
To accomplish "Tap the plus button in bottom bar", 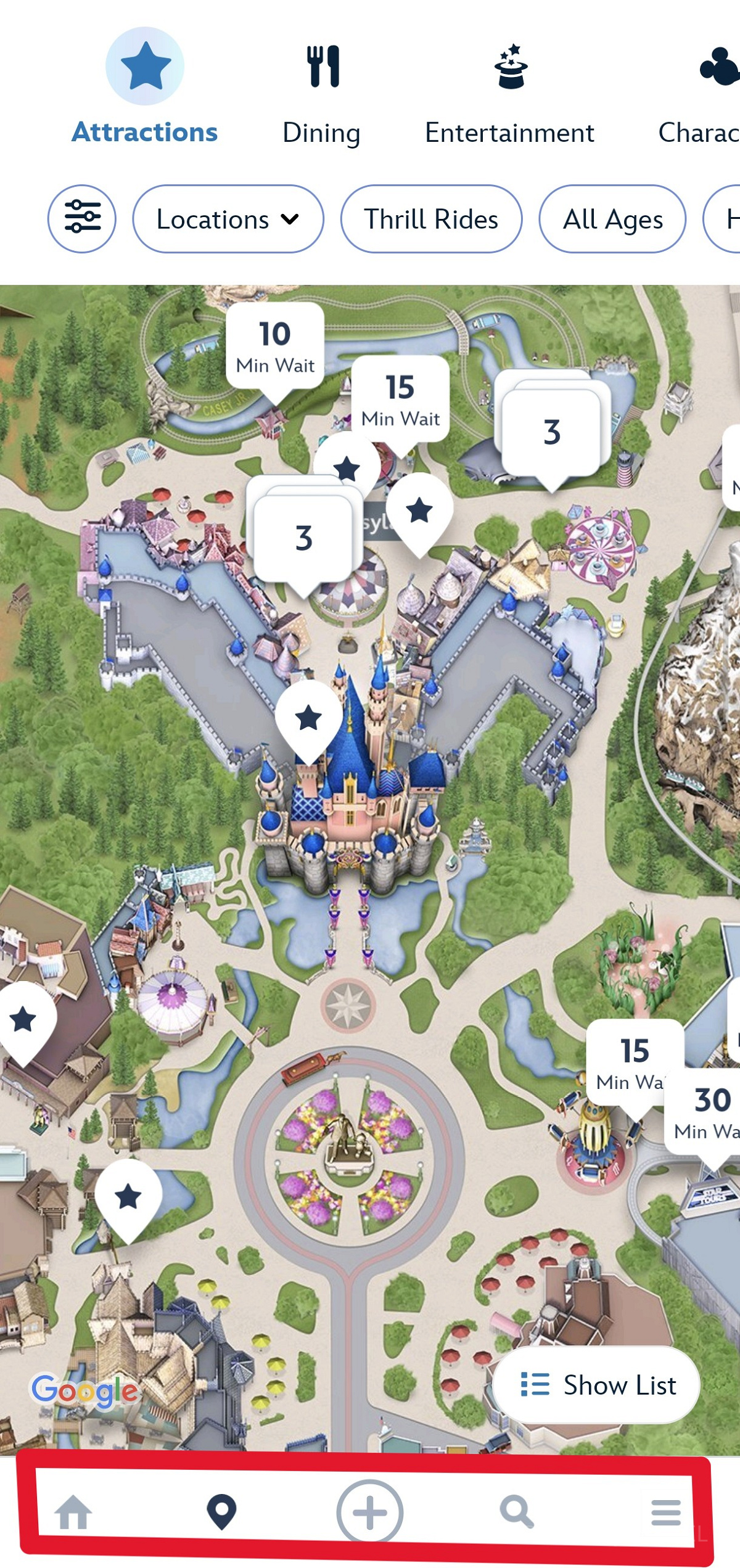I will click(370, 1512).
